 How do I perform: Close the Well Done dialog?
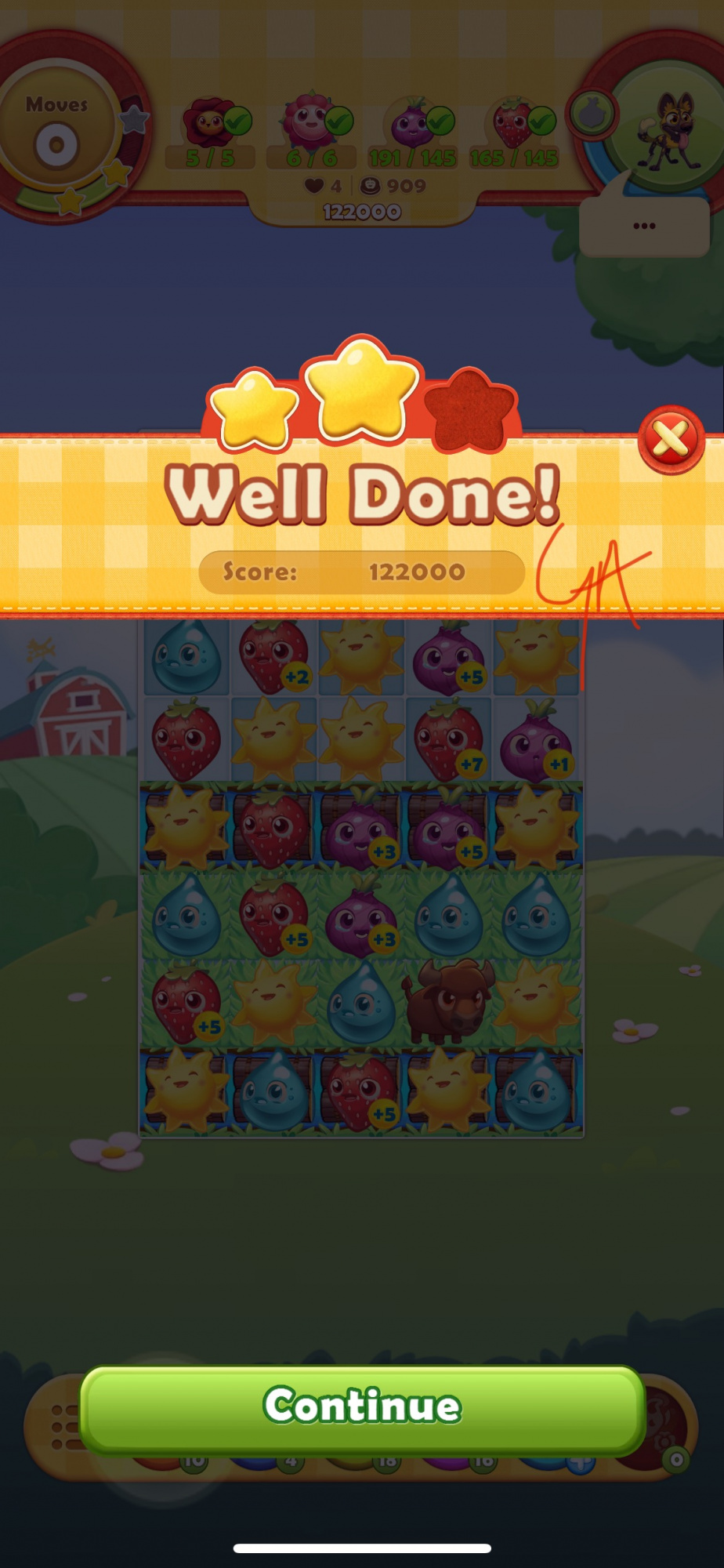click(672, 439)
